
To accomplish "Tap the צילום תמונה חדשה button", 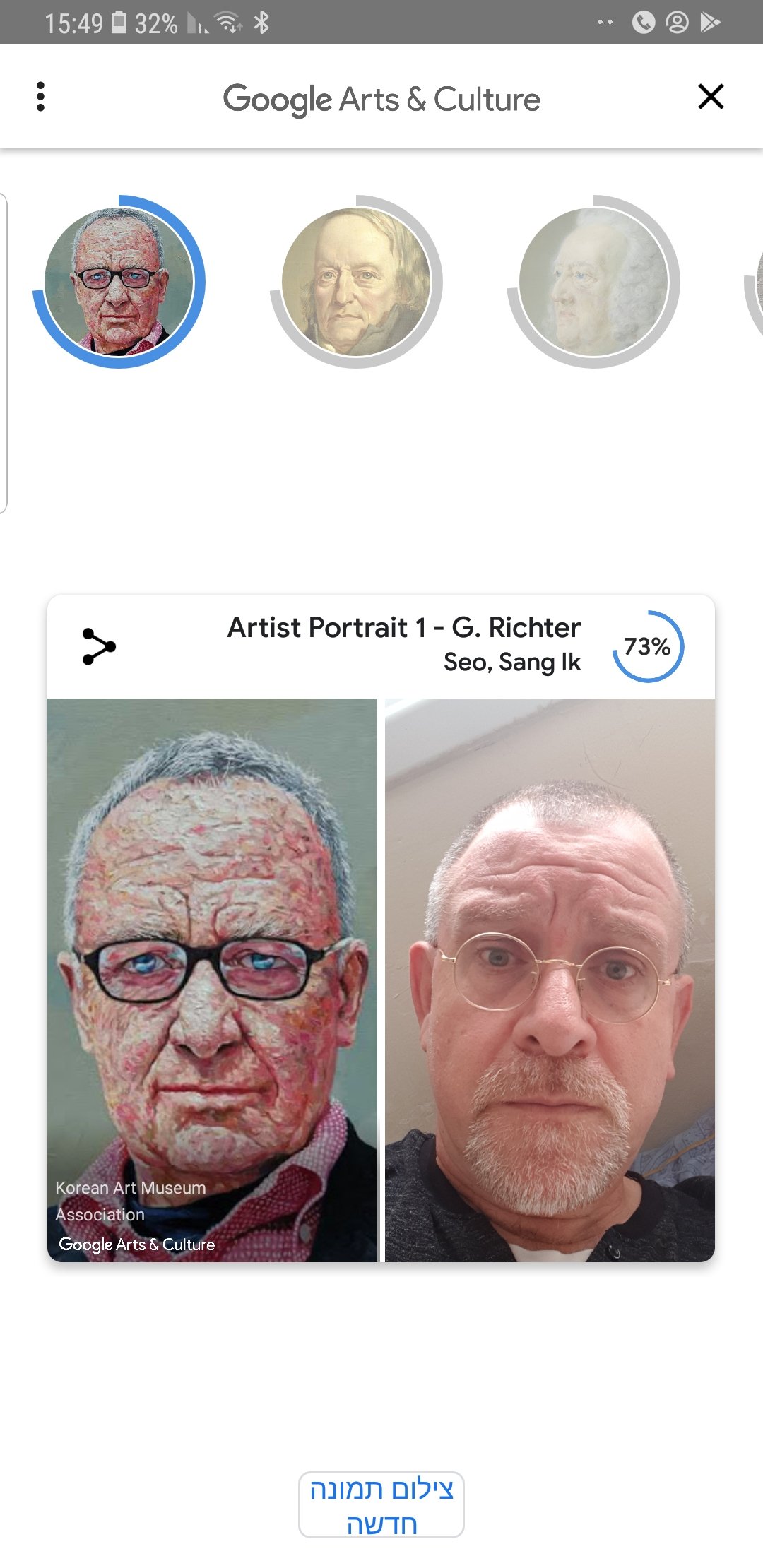I will point(381,1505).
